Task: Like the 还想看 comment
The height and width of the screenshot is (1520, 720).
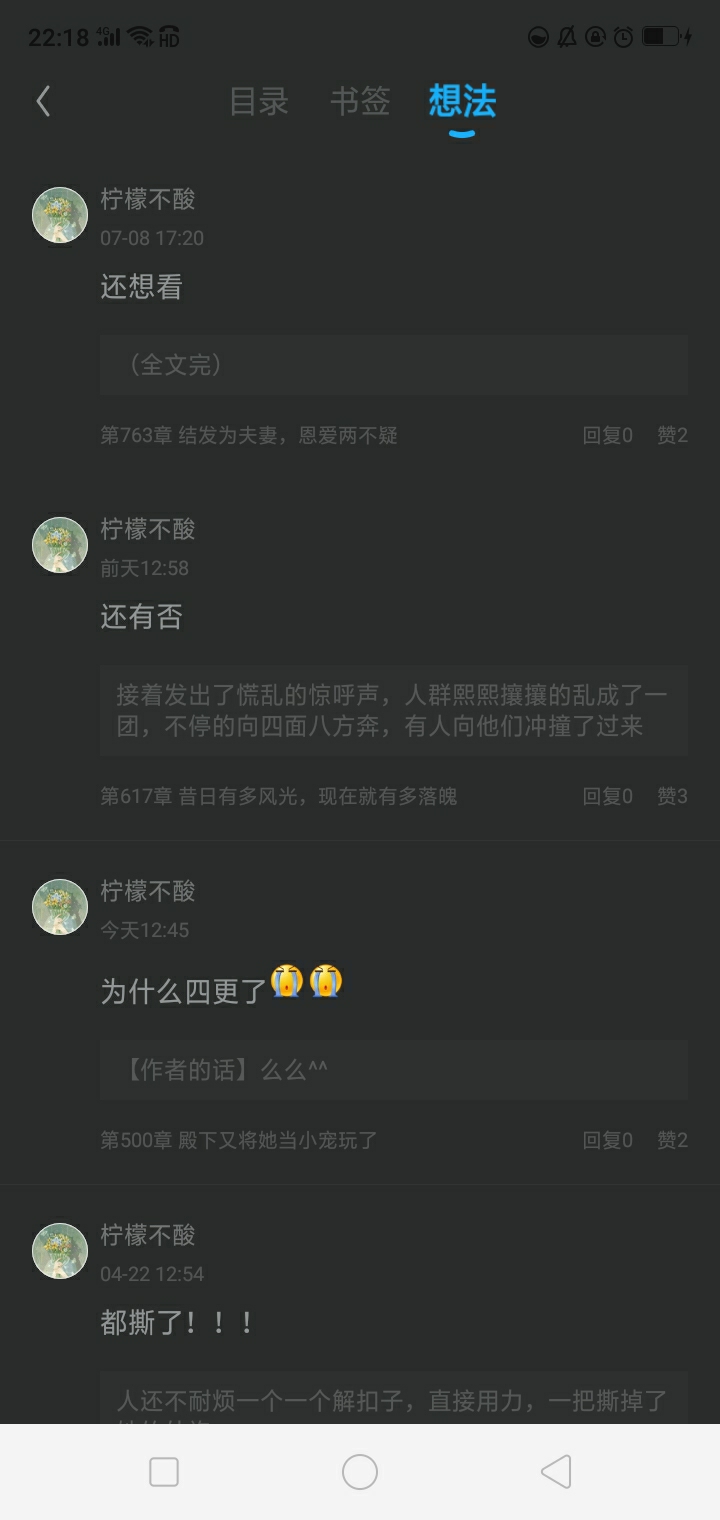Action: (672, 435)
